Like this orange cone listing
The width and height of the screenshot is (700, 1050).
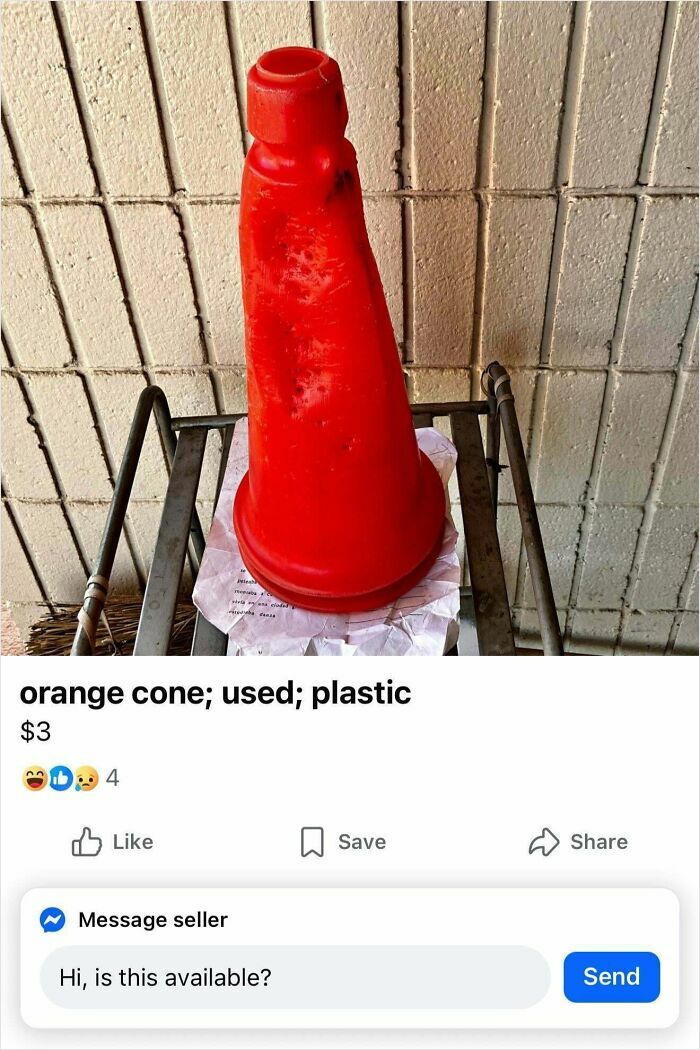coord(112,842)
